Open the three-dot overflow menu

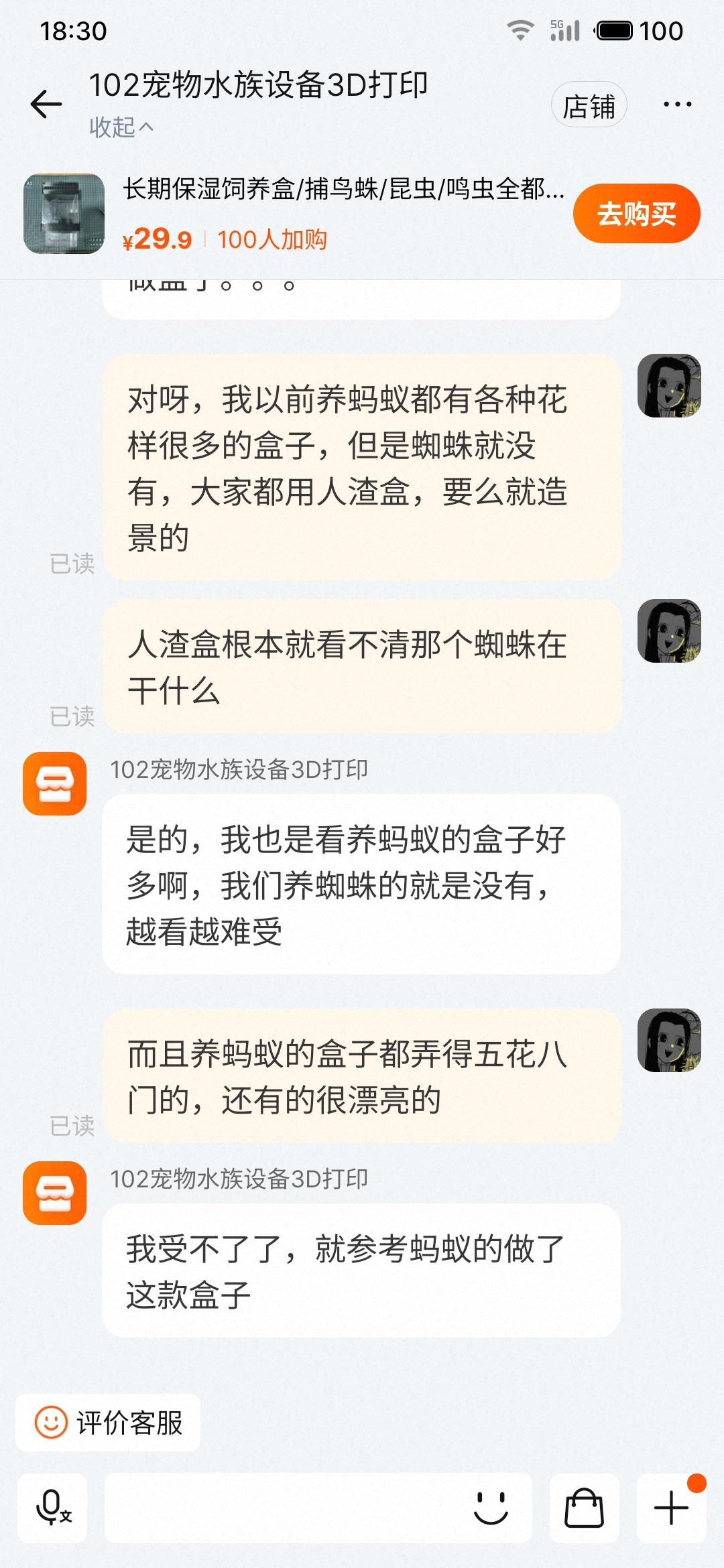pyautogui.click(x=677, y=105)
